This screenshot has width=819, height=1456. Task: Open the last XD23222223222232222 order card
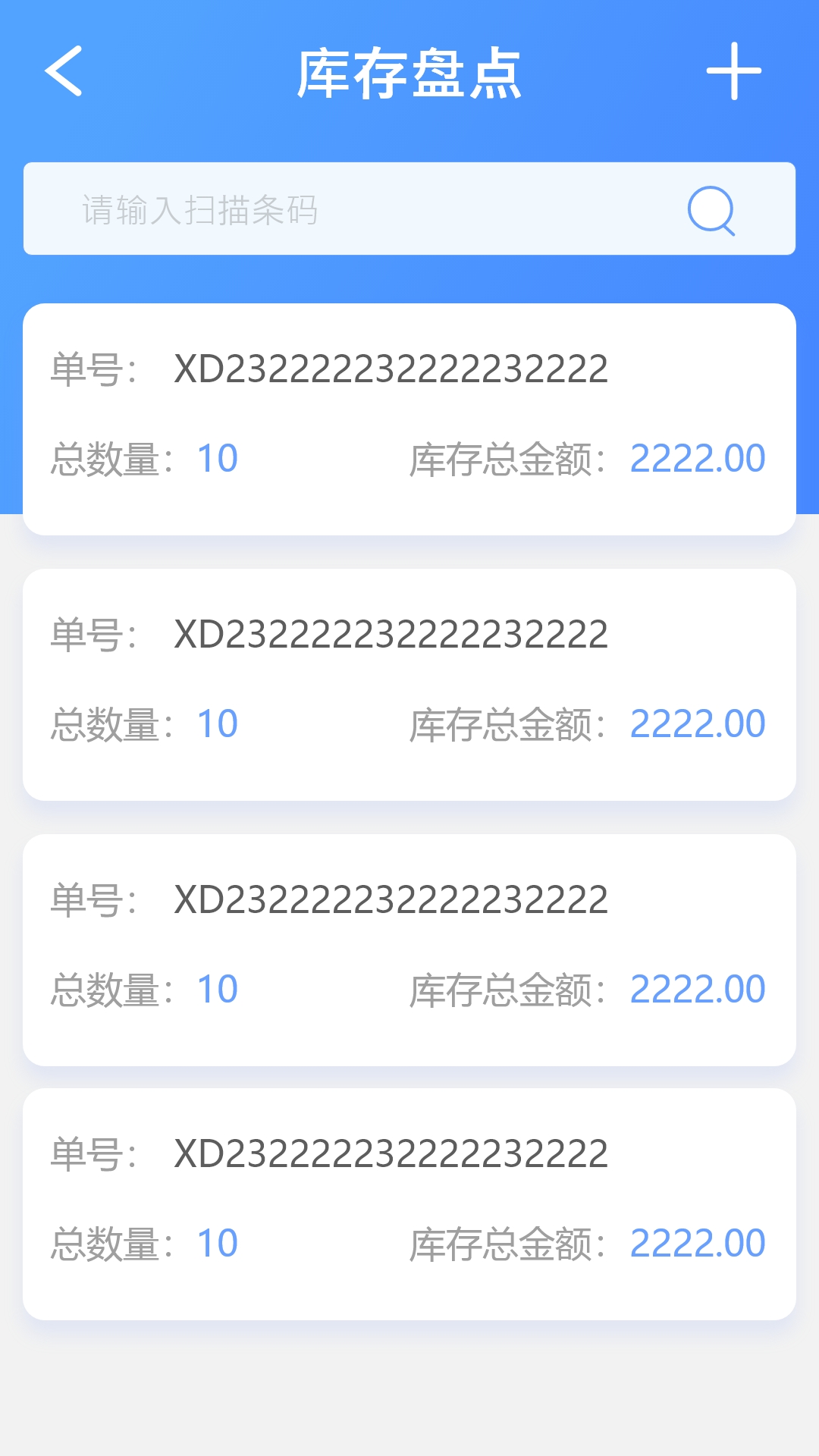(x=409, y=1204)
